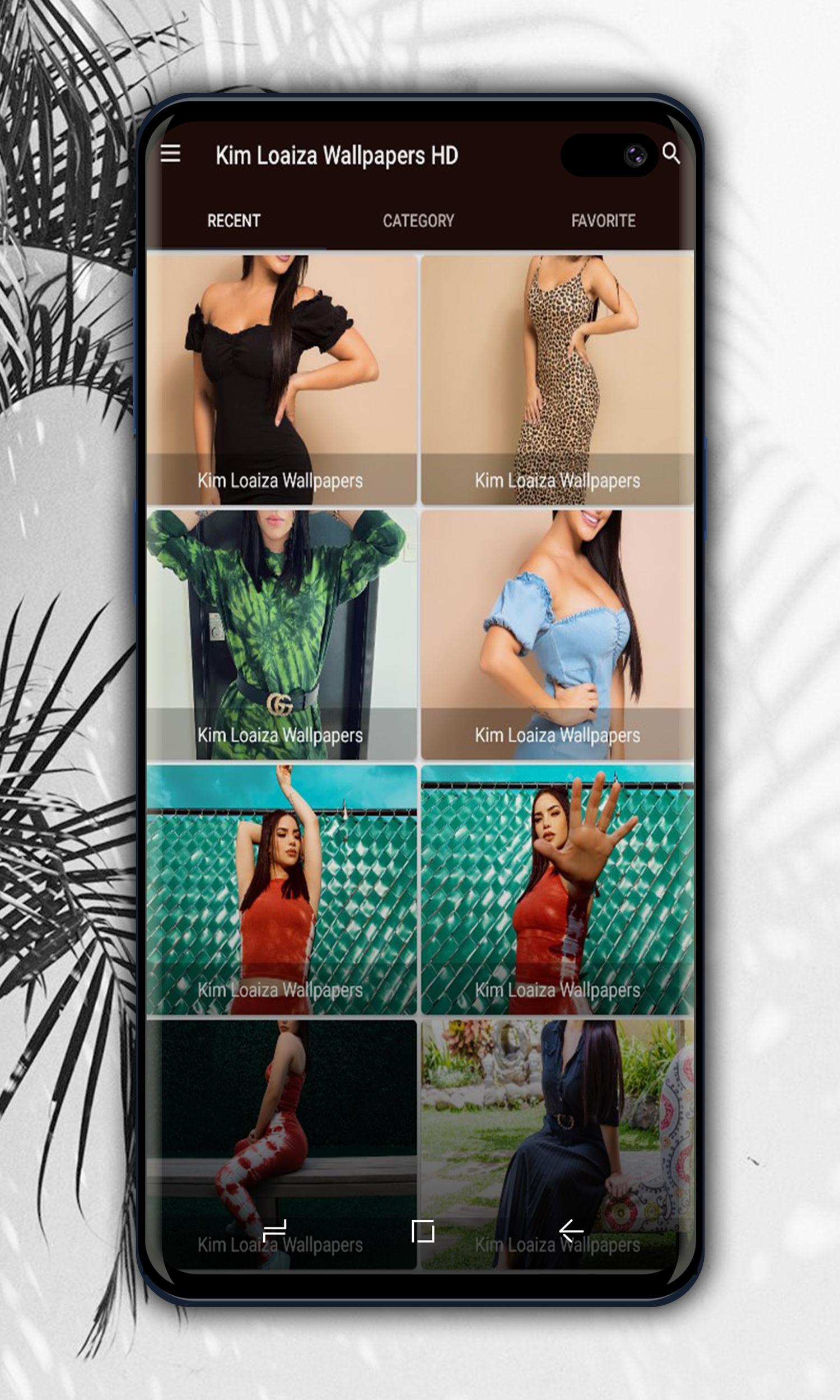Tap the search magnifier icon
Screen dimensions: 840x1400
click(x=674, y=153)
